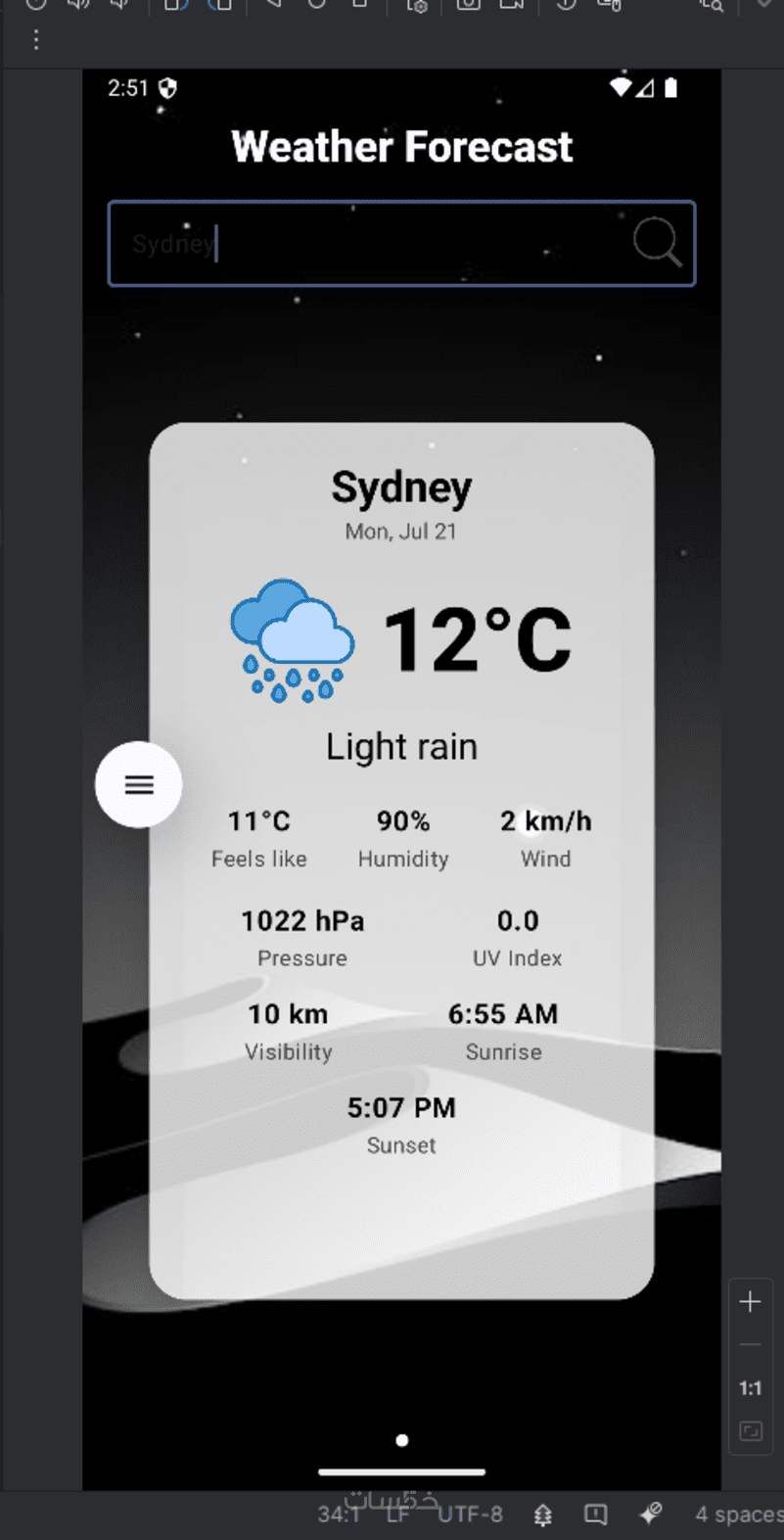Open the floating hamburger menu button
The image size is (784, 1540).
pos(139,785)
